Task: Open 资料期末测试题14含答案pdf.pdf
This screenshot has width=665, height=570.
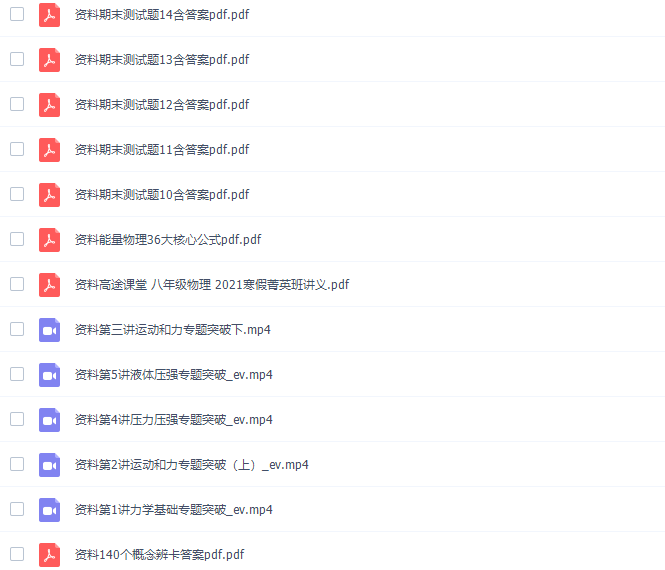Action: point(161,15)
